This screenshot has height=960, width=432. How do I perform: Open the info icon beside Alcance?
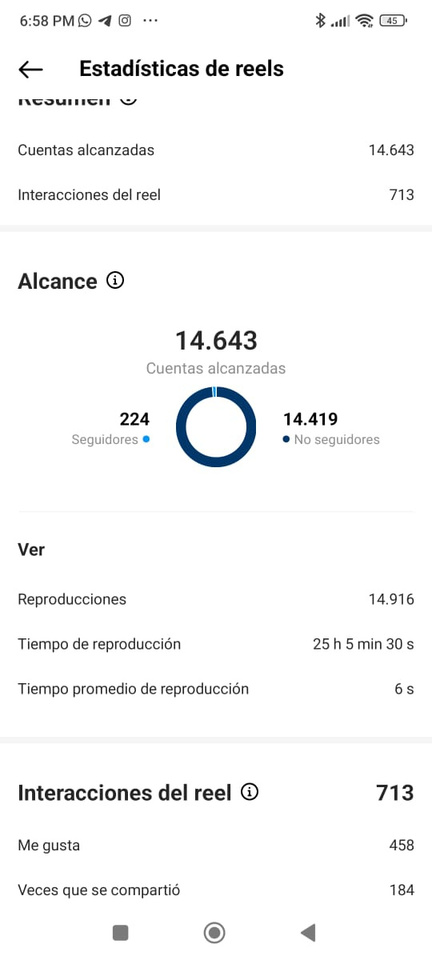(x=115, y=280)
